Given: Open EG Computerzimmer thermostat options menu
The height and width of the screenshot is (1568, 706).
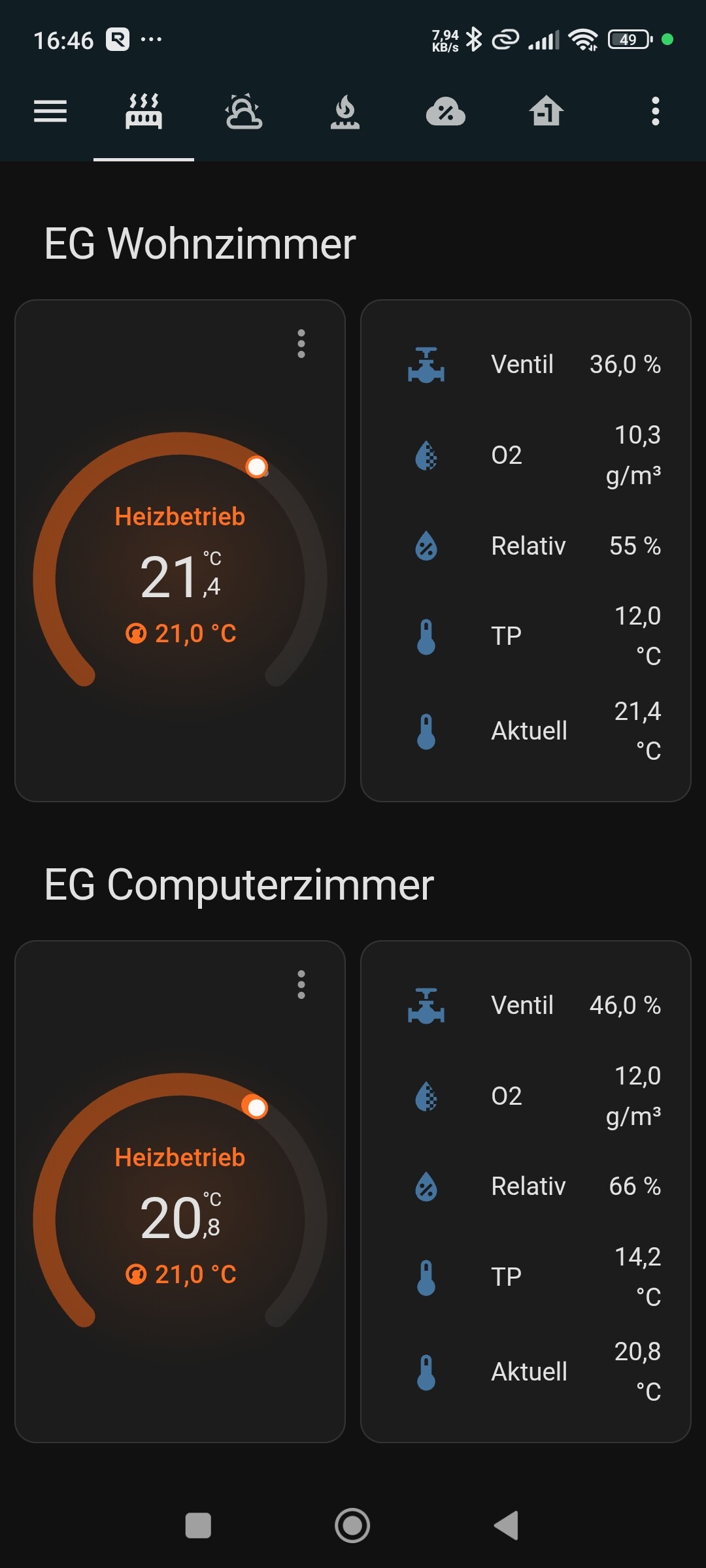Looking at the screenshot, I should pyautogui.click(x=301, y=985).
